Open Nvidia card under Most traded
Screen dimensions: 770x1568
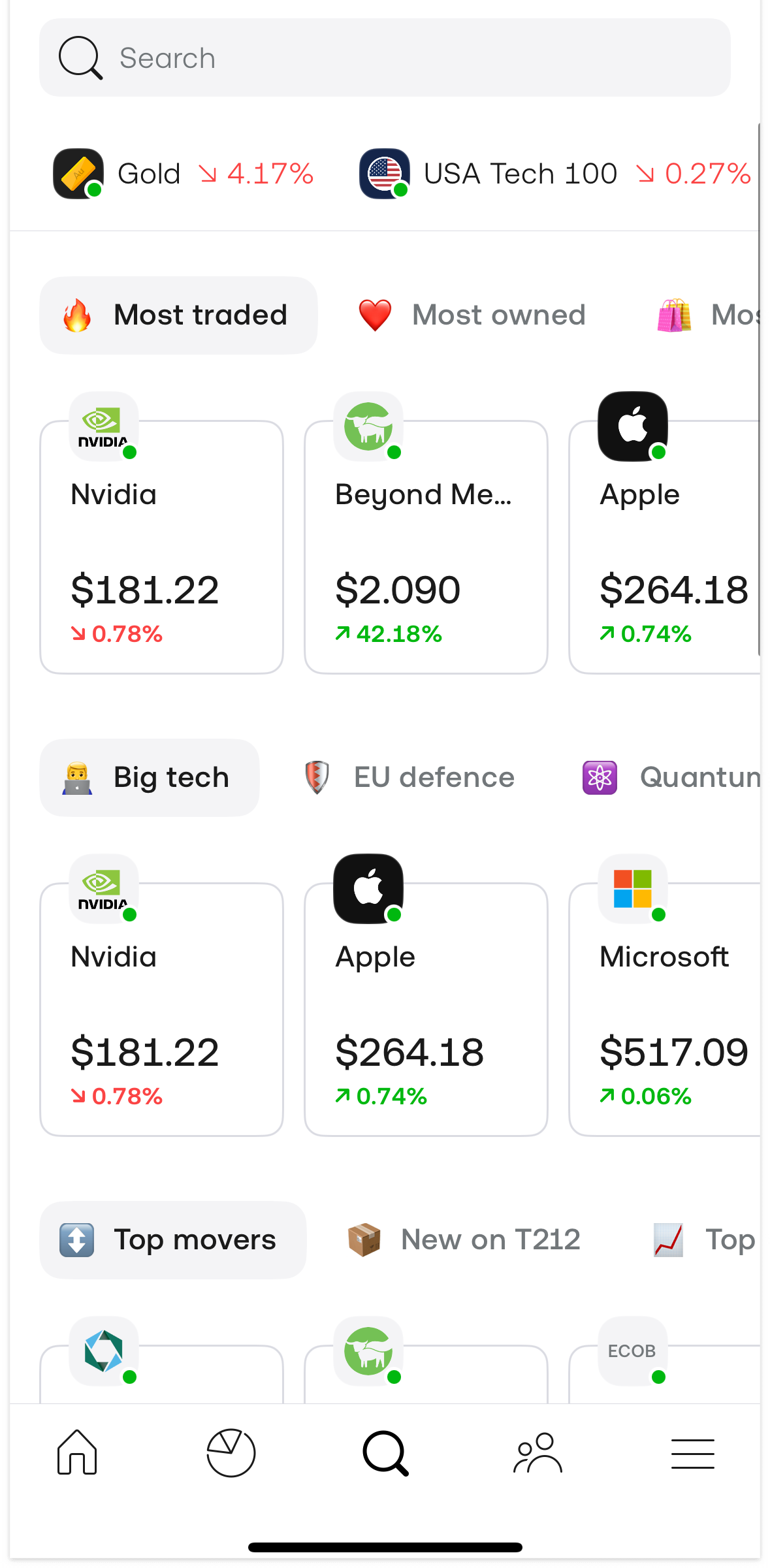point(161,547)
